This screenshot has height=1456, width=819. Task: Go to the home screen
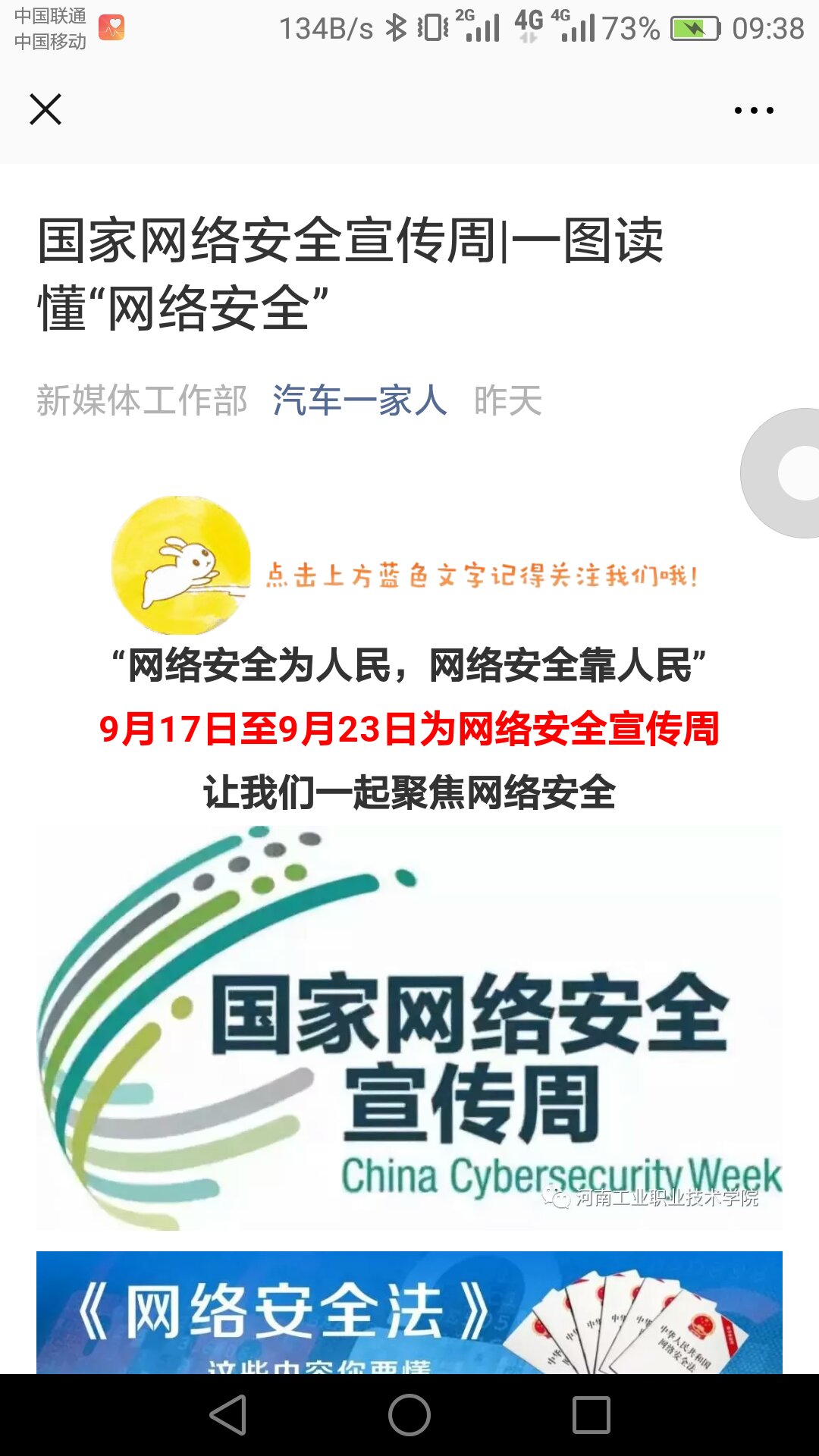pyautogui.click(x=409, y=1415)
